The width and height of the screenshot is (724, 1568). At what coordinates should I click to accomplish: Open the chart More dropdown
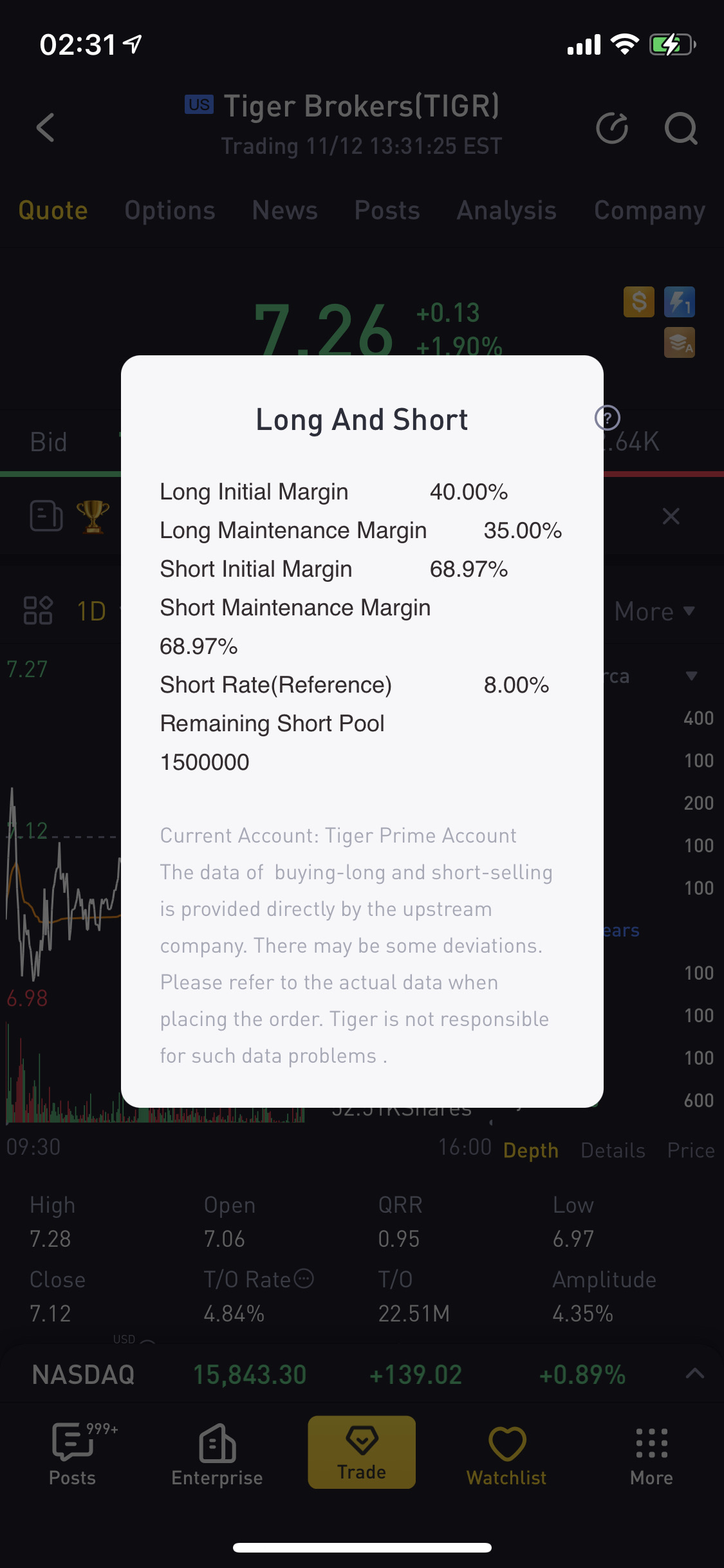654,611
